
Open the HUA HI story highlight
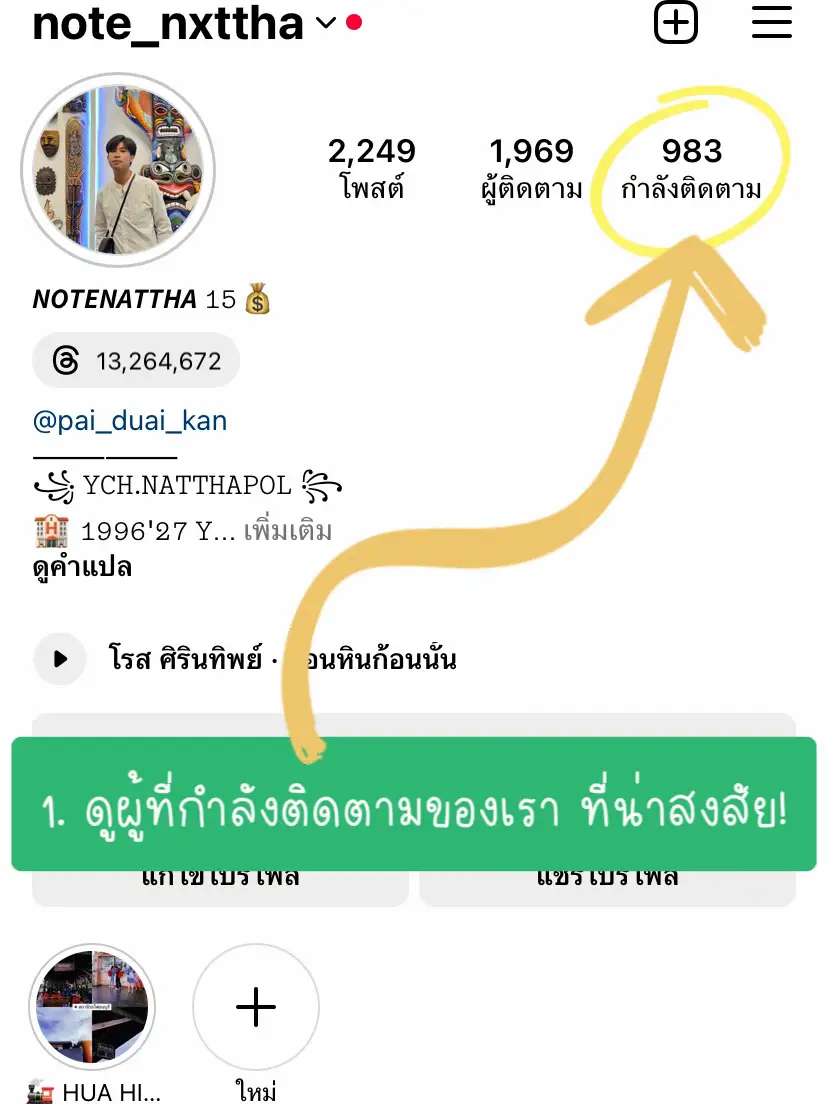92,1008
